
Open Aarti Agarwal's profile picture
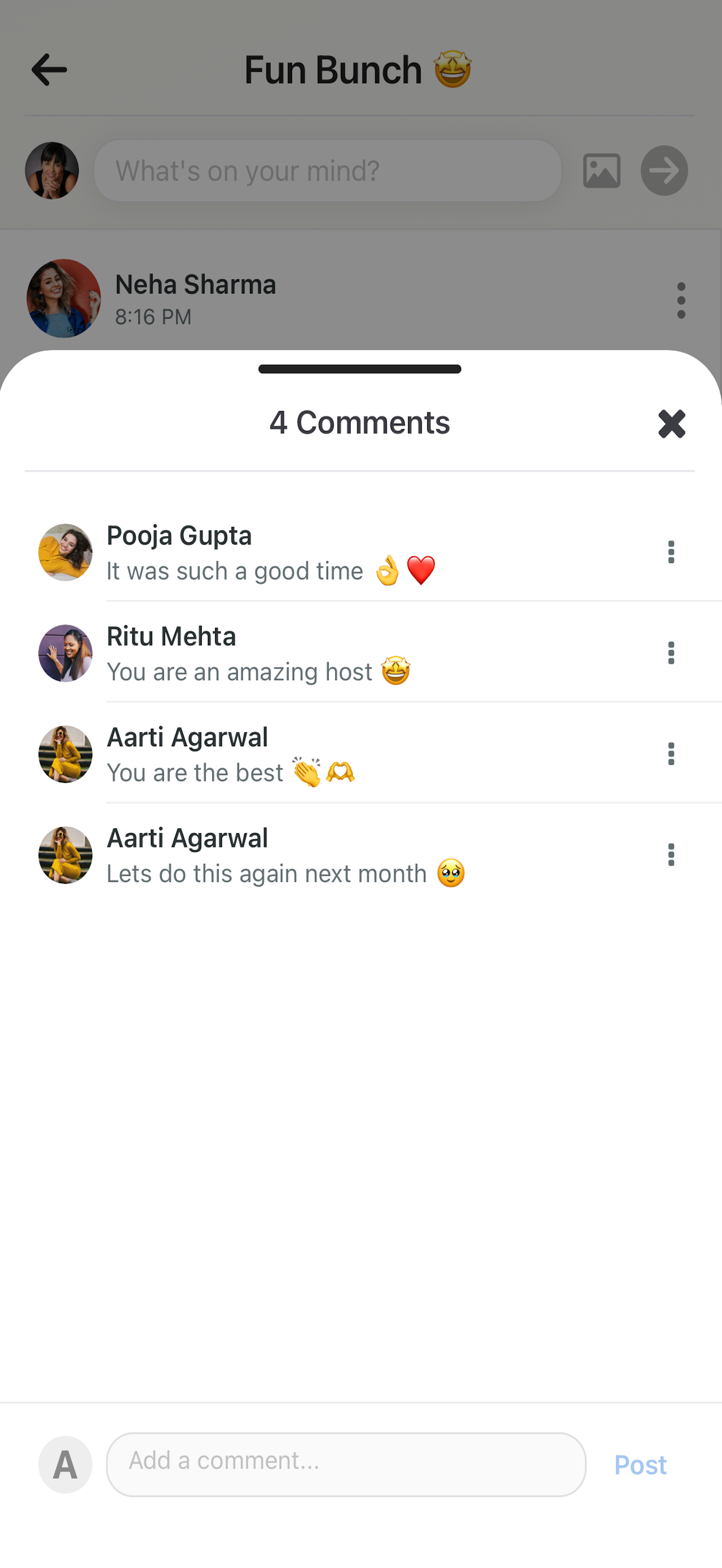pyautogui.click(x=65, y=754)
